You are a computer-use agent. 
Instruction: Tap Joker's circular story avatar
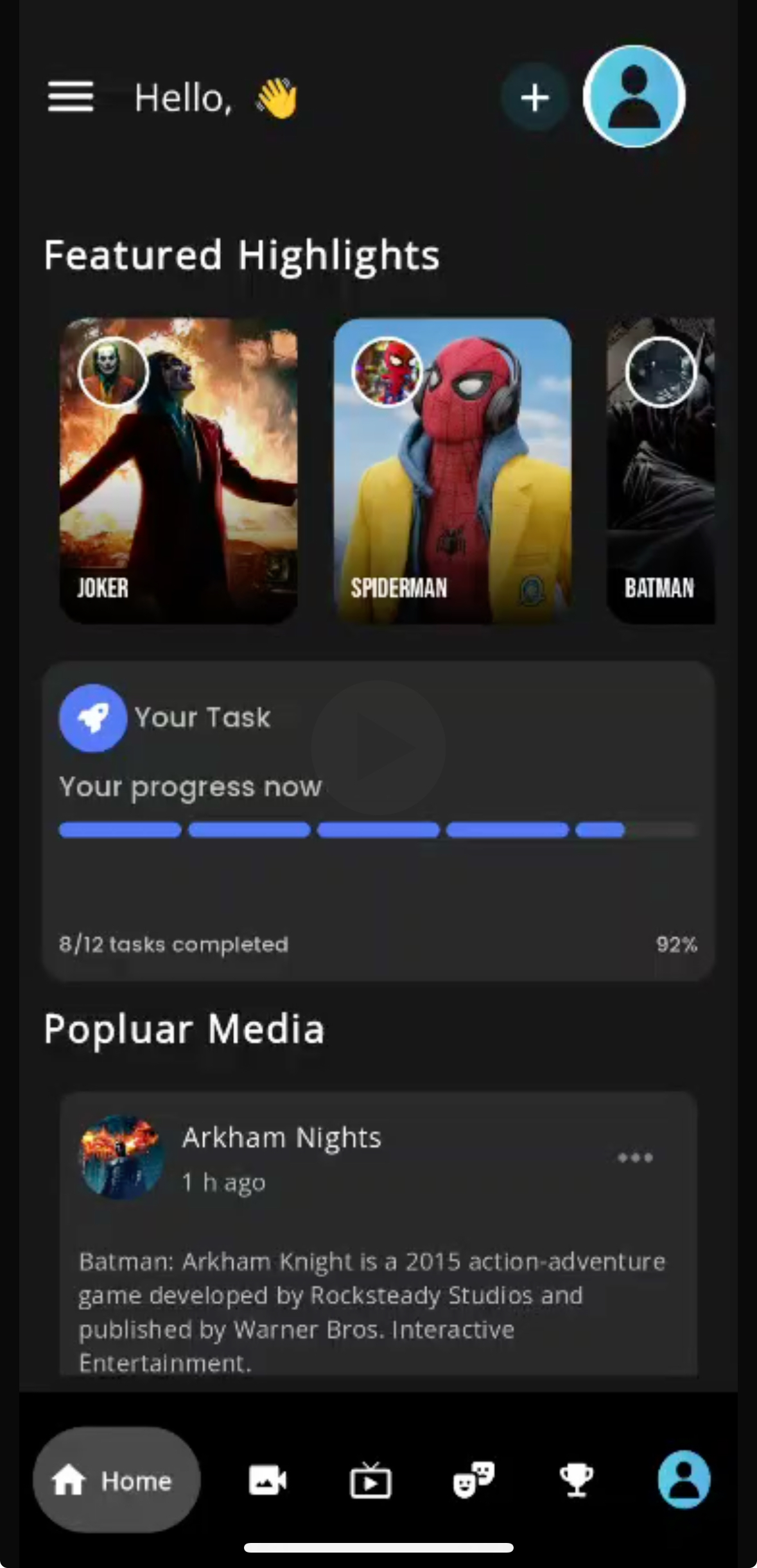(x=113, y=372)
